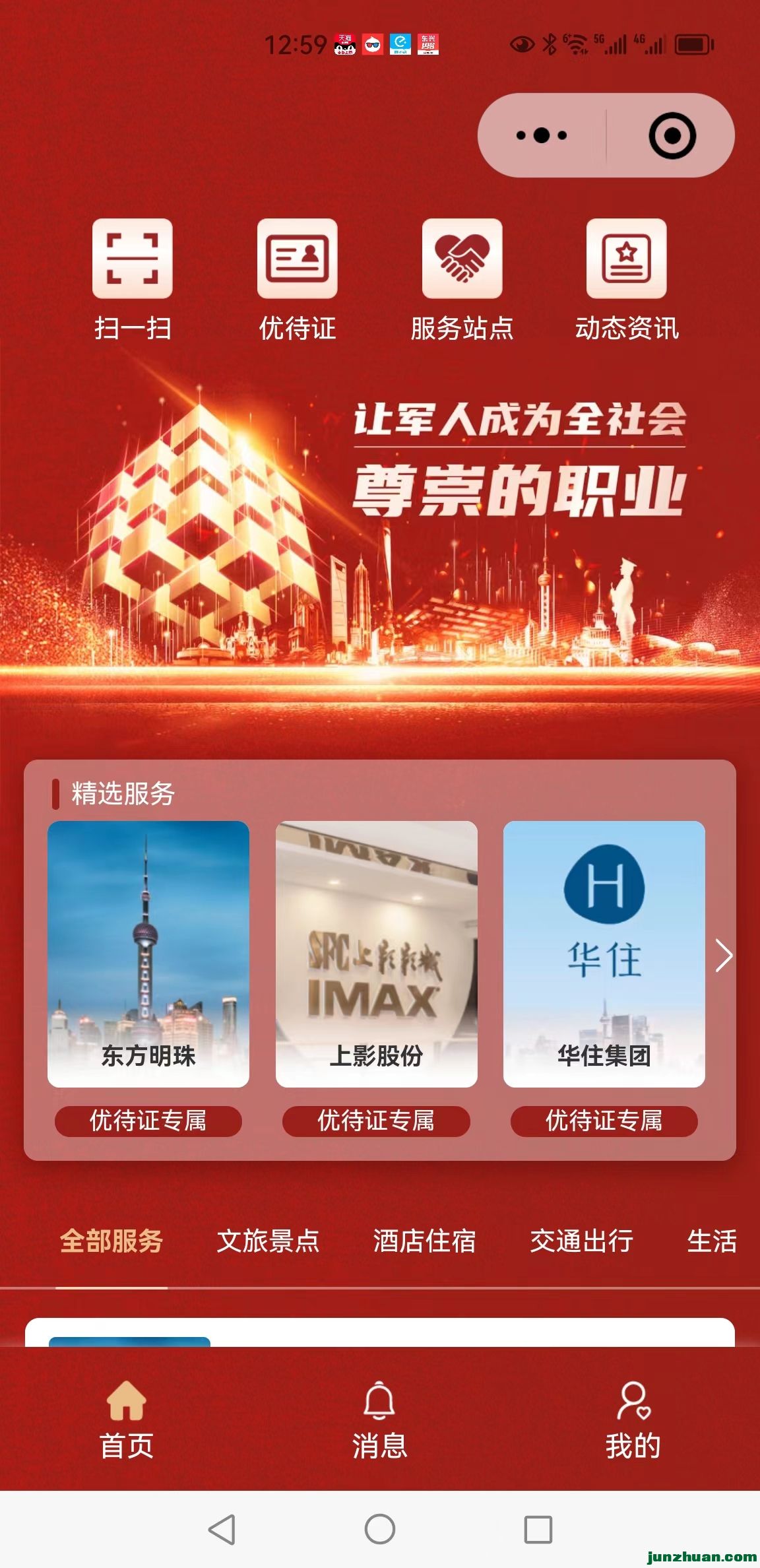Tap the 优待证专属 button under 东方明珠
This screenshot has height=1568, width=760.
coord(148,1121)
